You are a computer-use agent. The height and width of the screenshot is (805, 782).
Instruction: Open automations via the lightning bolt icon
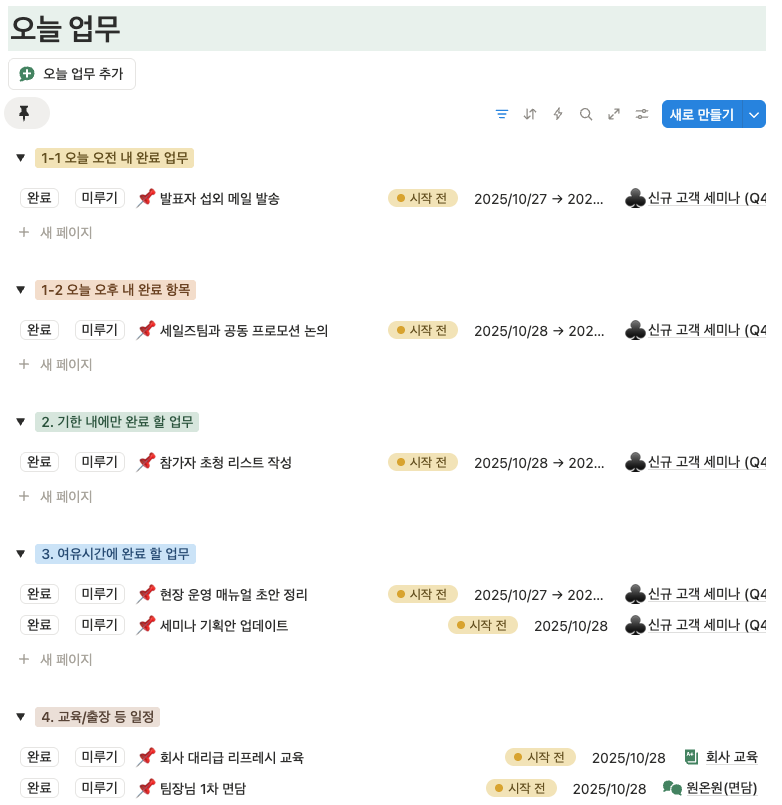coord(557,114)
